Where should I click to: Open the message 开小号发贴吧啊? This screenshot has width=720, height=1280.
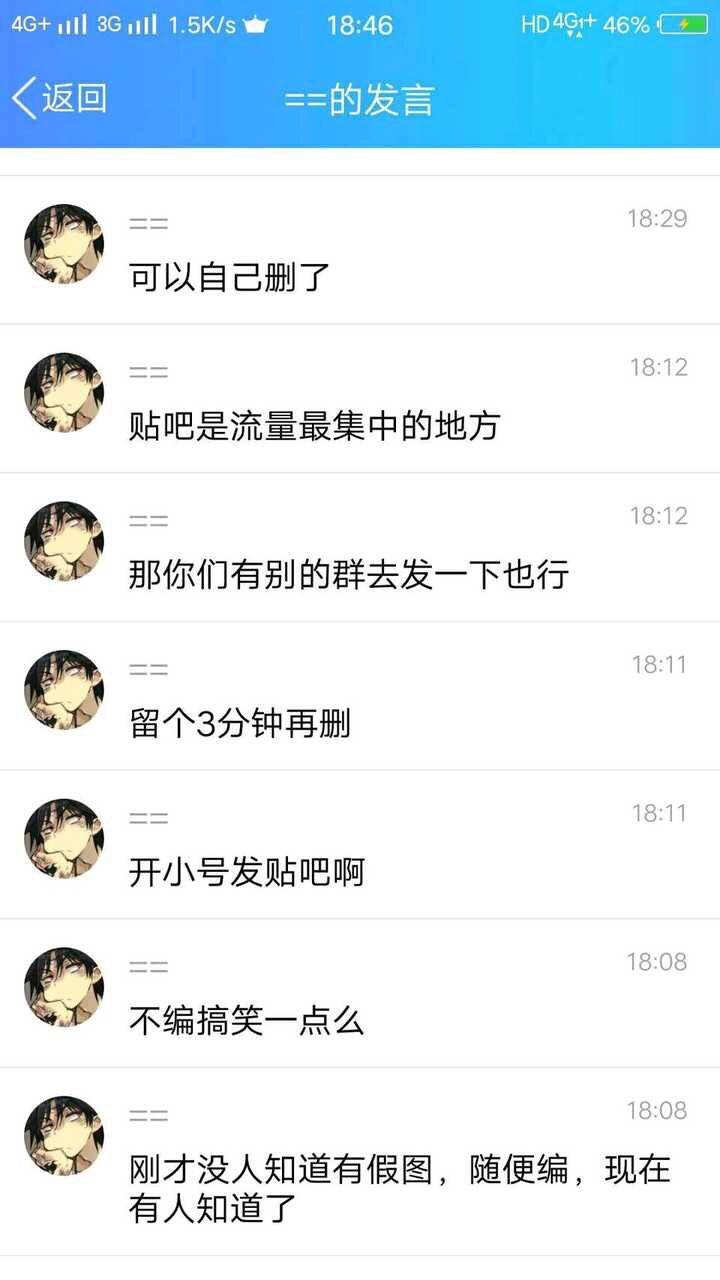coord(360,844)
